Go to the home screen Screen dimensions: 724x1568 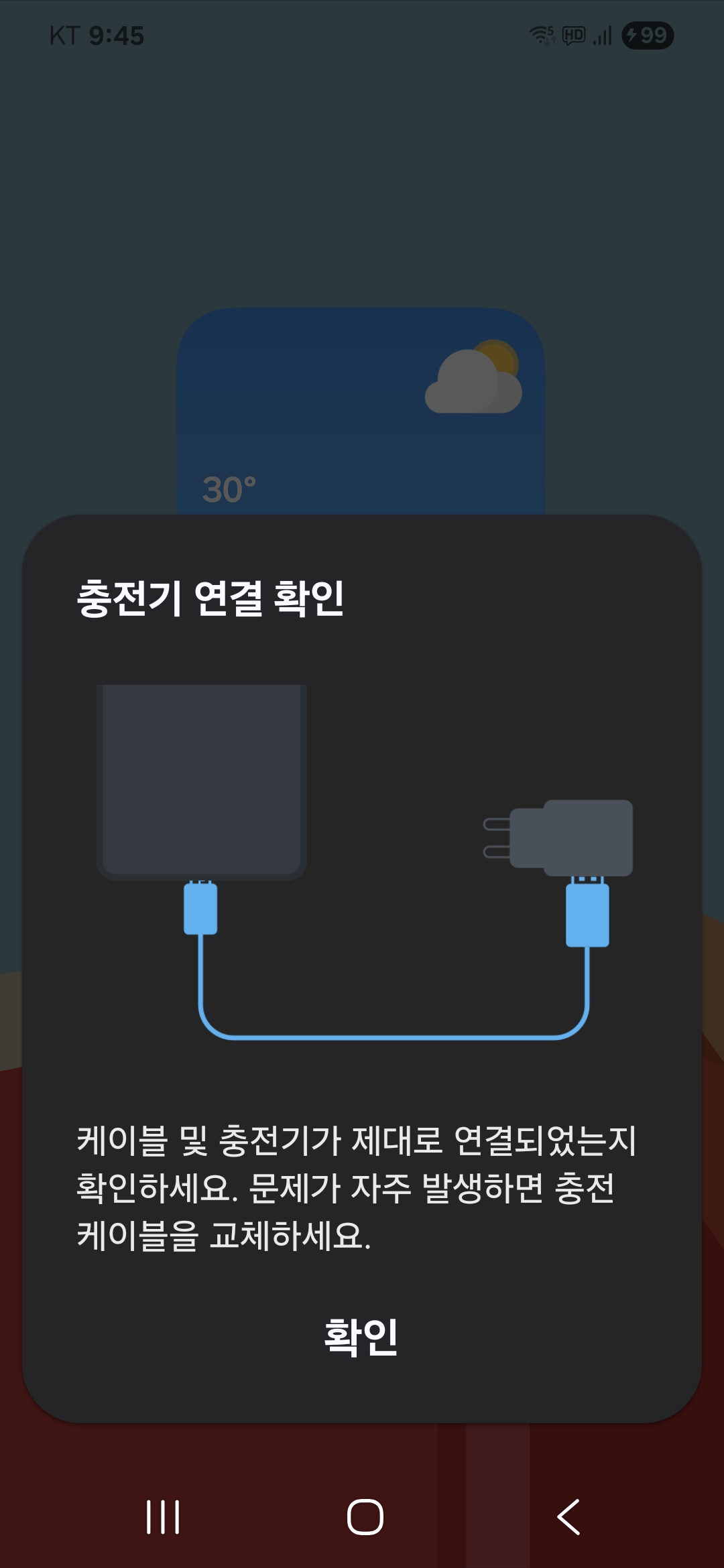coord(365,1517)
